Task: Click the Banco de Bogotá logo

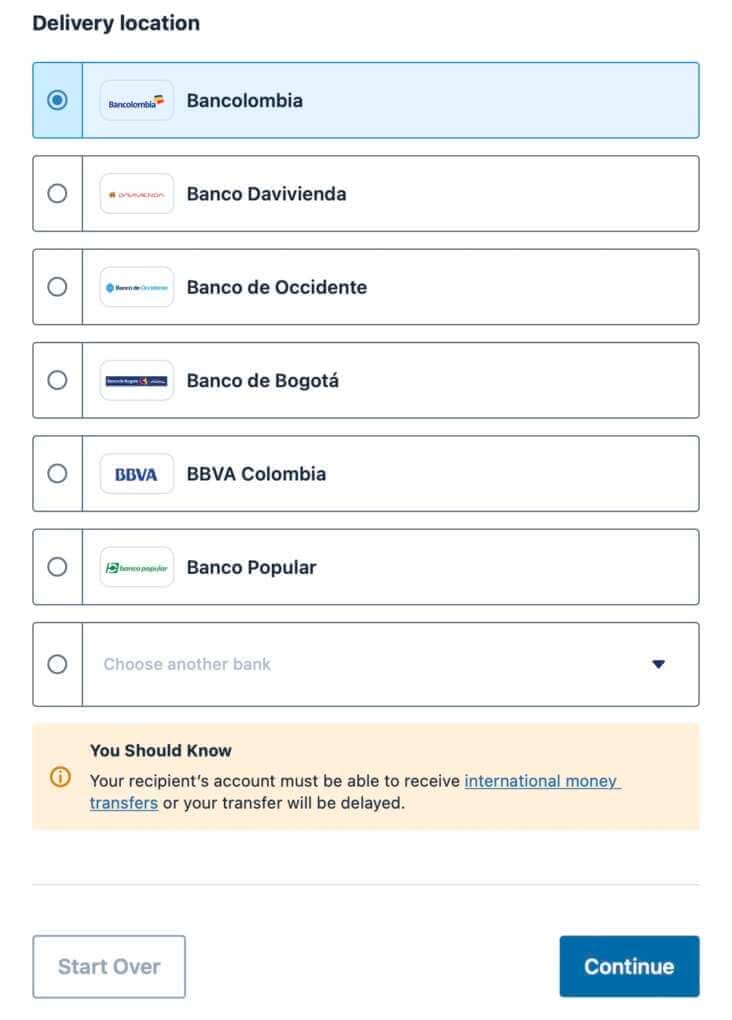Action: 136,380
